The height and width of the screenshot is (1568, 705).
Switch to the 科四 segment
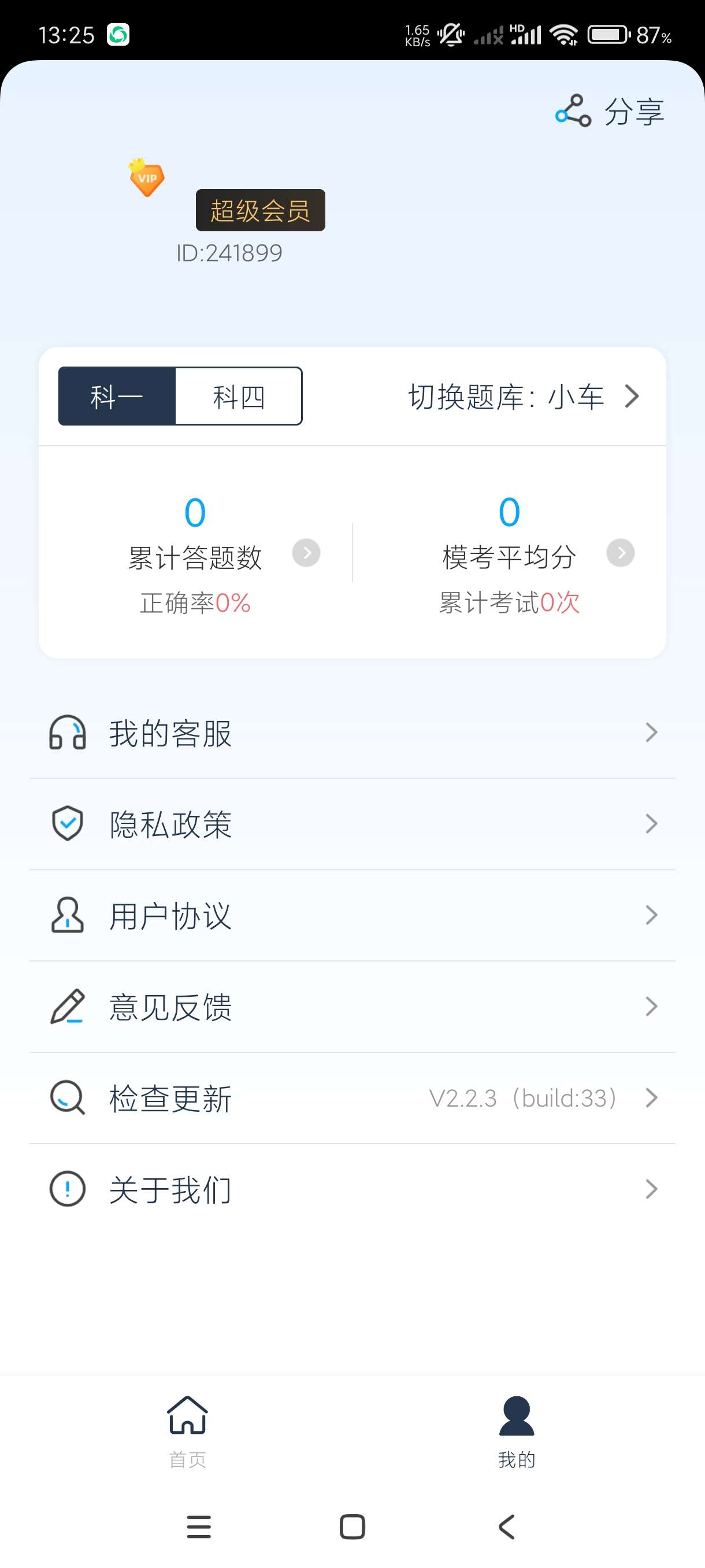(x=239, y=397)
